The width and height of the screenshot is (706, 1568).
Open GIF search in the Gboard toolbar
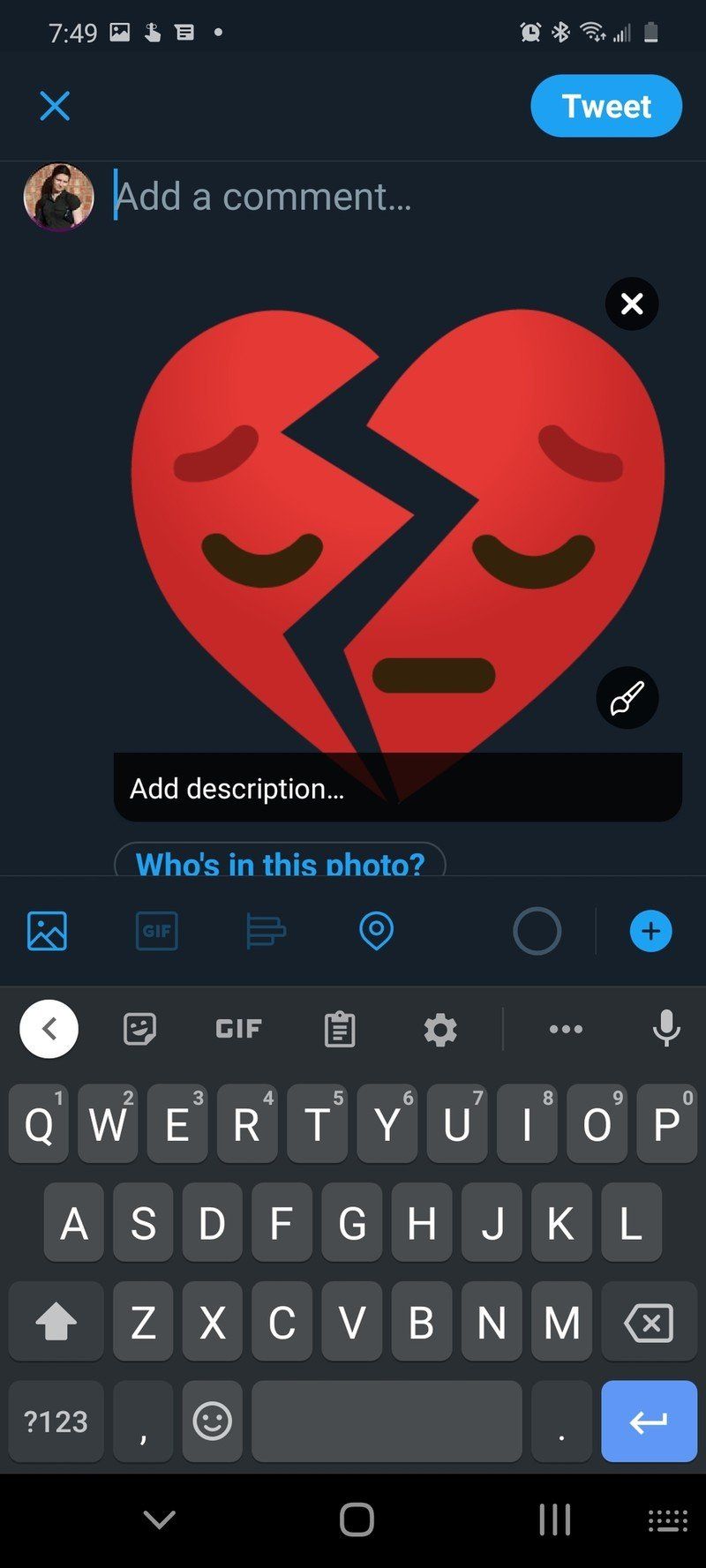237,1029
